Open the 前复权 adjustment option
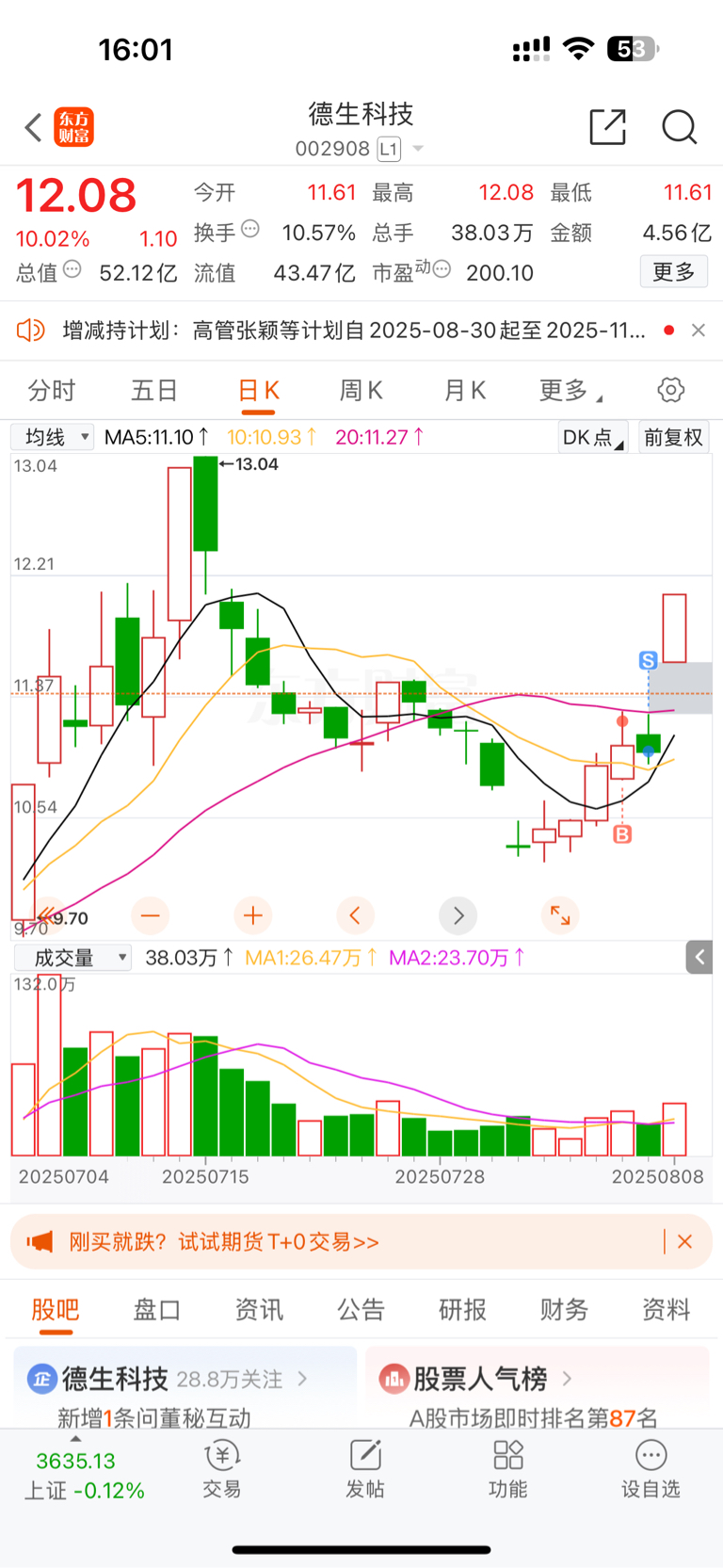 673,437
